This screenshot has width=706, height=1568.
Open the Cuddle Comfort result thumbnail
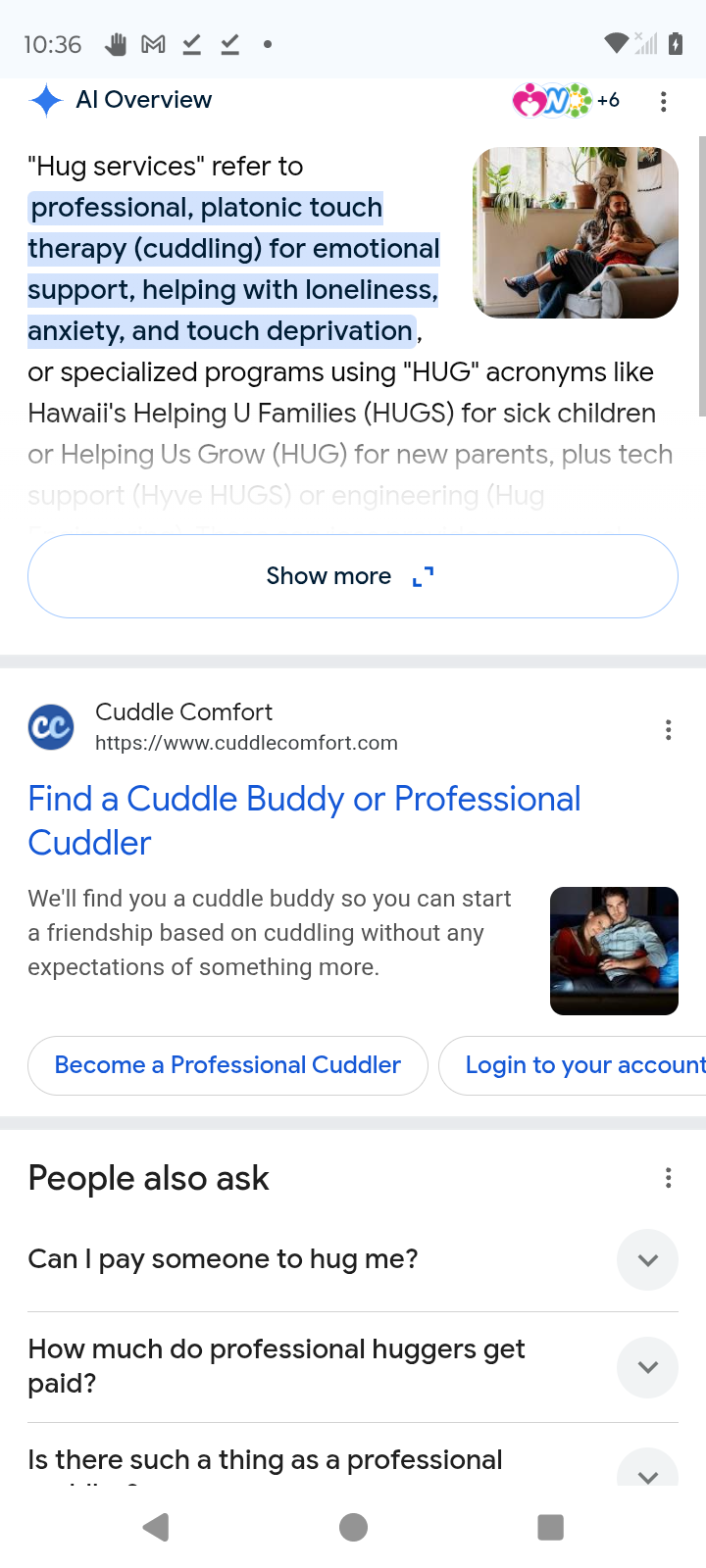coord(614,951)
